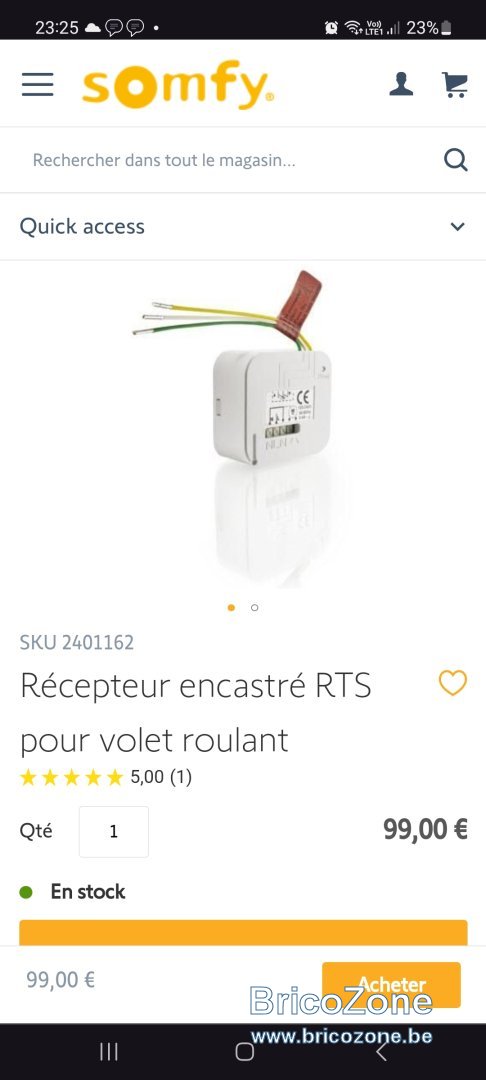Image resolution: width=486 pixels, height=1080 pixels.
Task: Focus the store search field
Action: click(227, 160)
